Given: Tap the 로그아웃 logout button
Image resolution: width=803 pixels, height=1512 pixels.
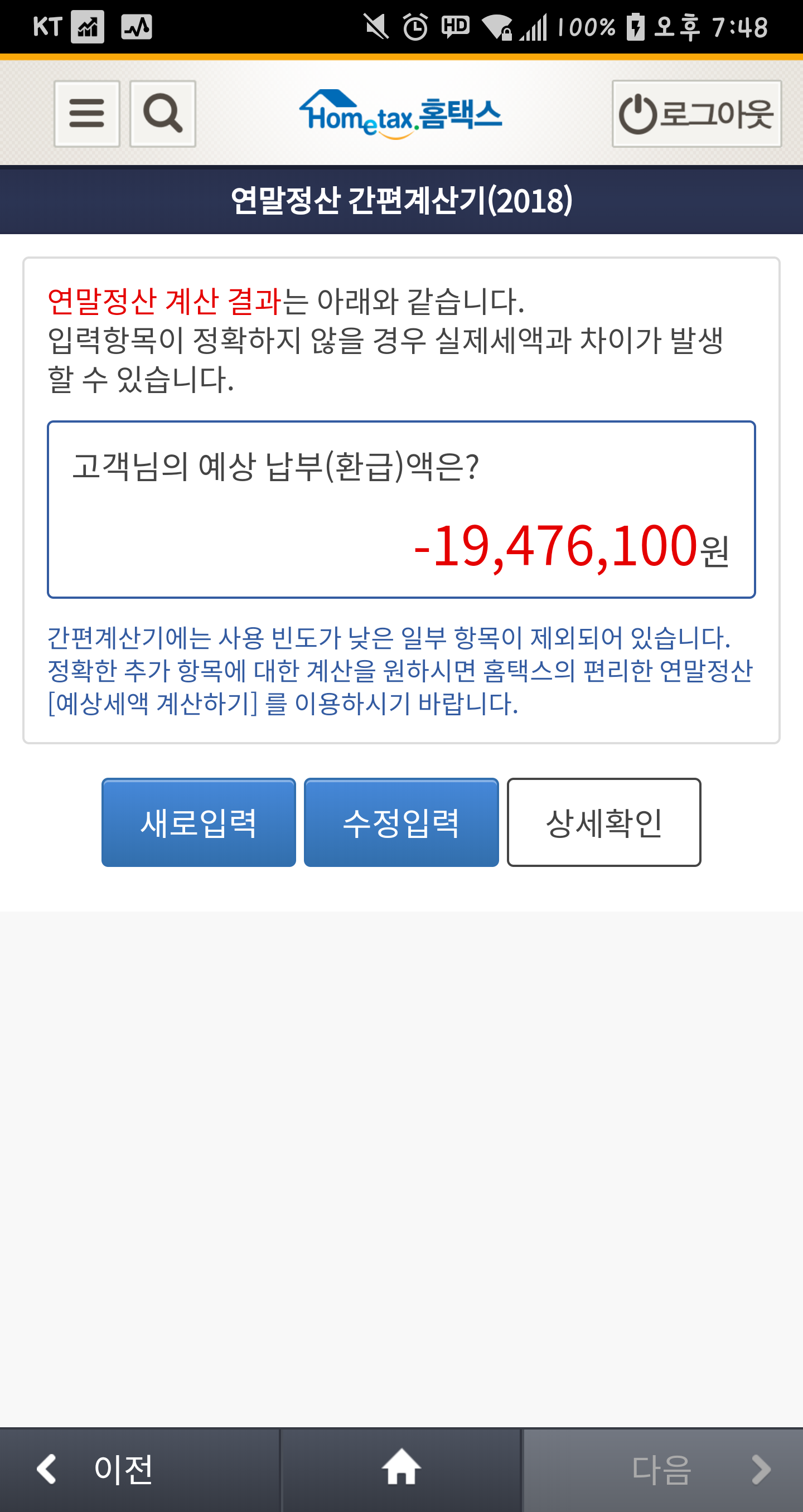Looking at the screenshot, I should [x=696, y=114].
